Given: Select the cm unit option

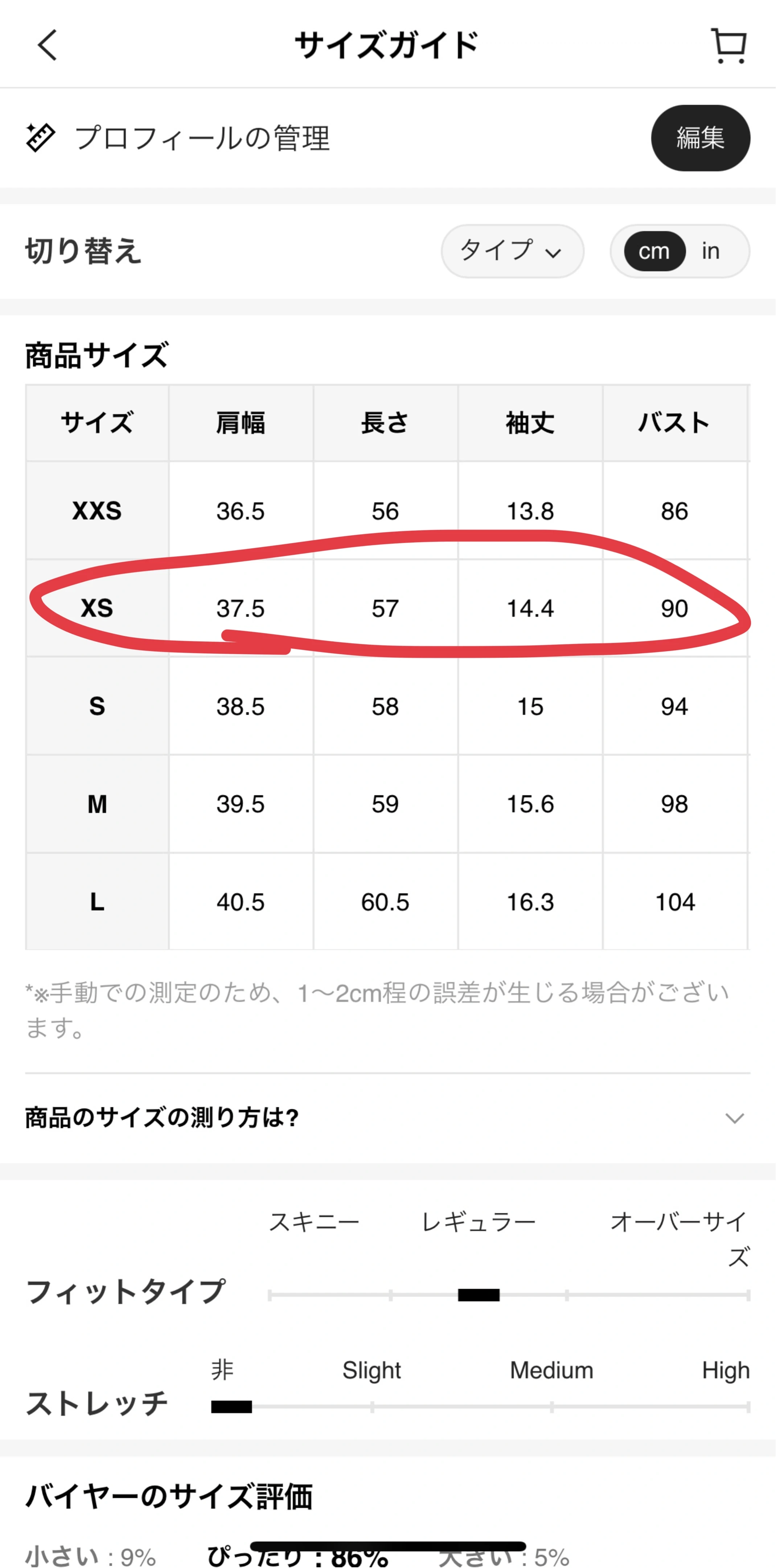Looking at the screenshot, I should click(654, 251).
